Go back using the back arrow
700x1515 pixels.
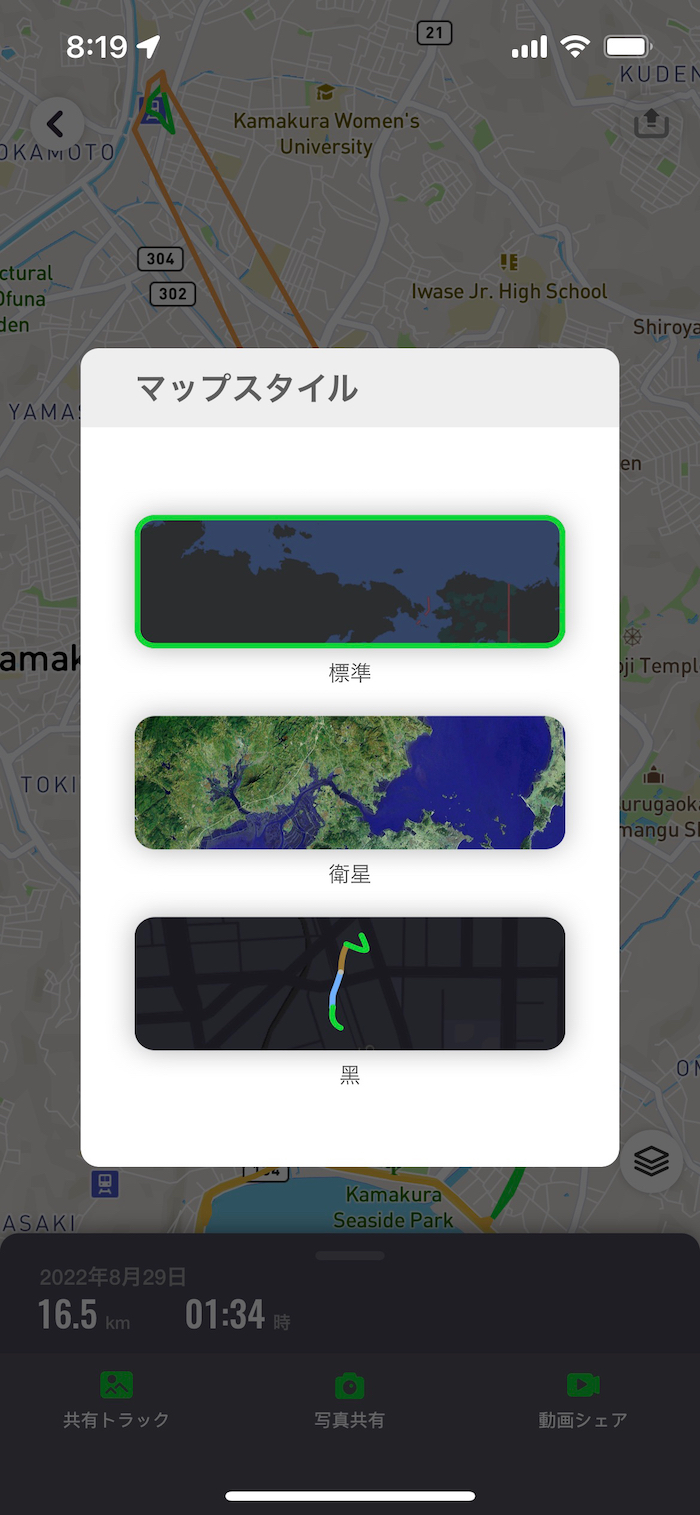point(56,124)
